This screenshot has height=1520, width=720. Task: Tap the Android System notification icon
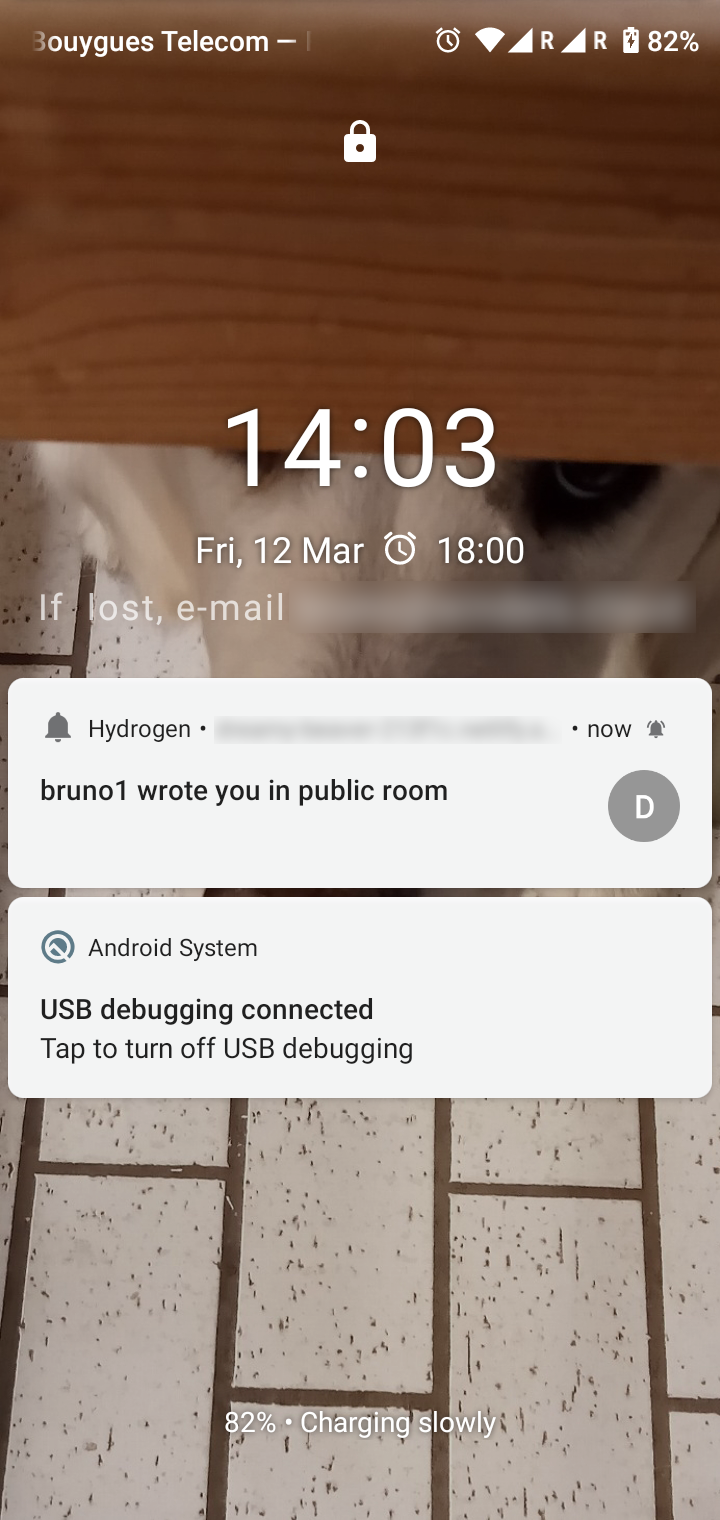(x=57, y=946)
